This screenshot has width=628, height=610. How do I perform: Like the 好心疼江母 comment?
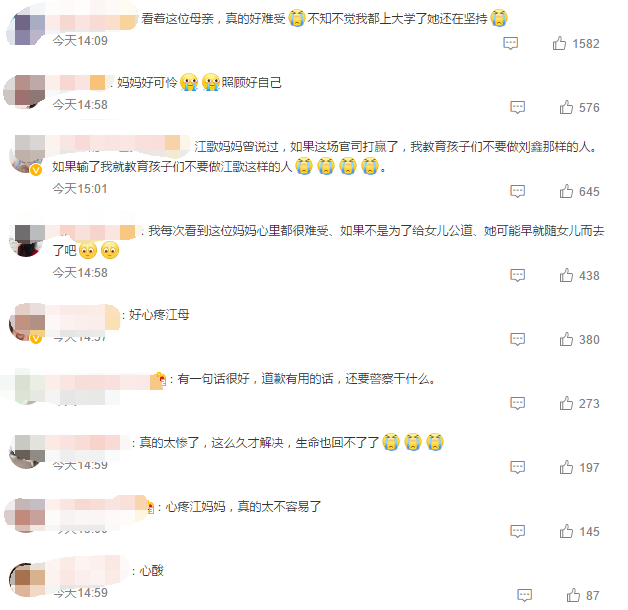pyautogui.click(x=566, y=339)
